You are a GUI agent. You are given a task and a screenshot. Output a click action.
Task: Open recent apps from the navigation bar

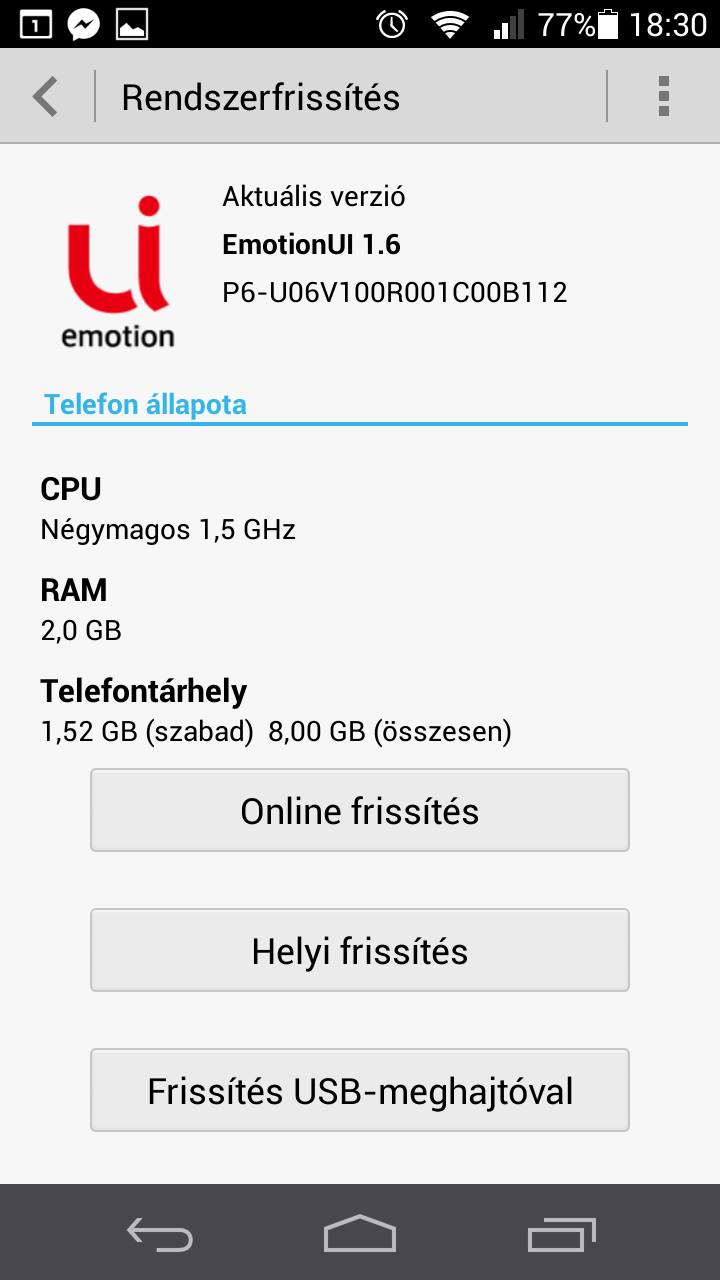(562, 1234)
